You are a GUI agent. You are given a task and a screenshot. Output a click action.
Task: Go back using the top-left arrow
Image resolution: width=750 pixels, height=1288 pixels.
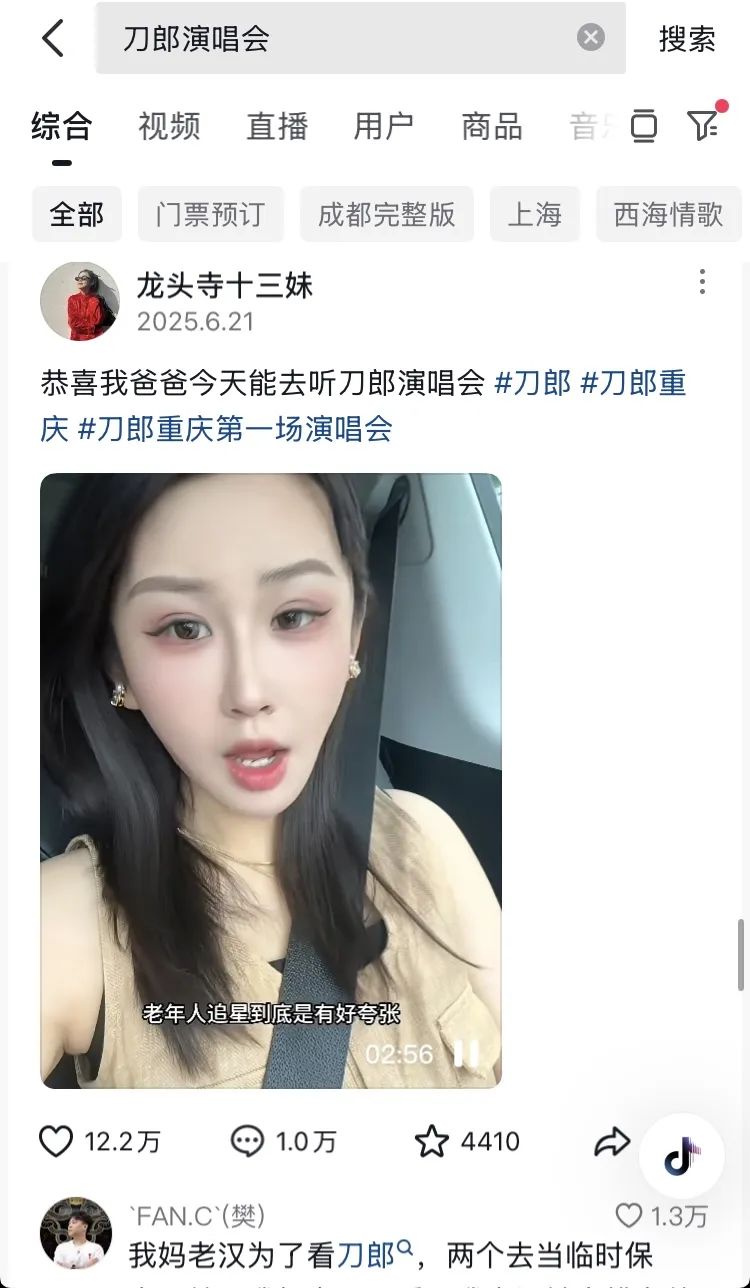52,39
